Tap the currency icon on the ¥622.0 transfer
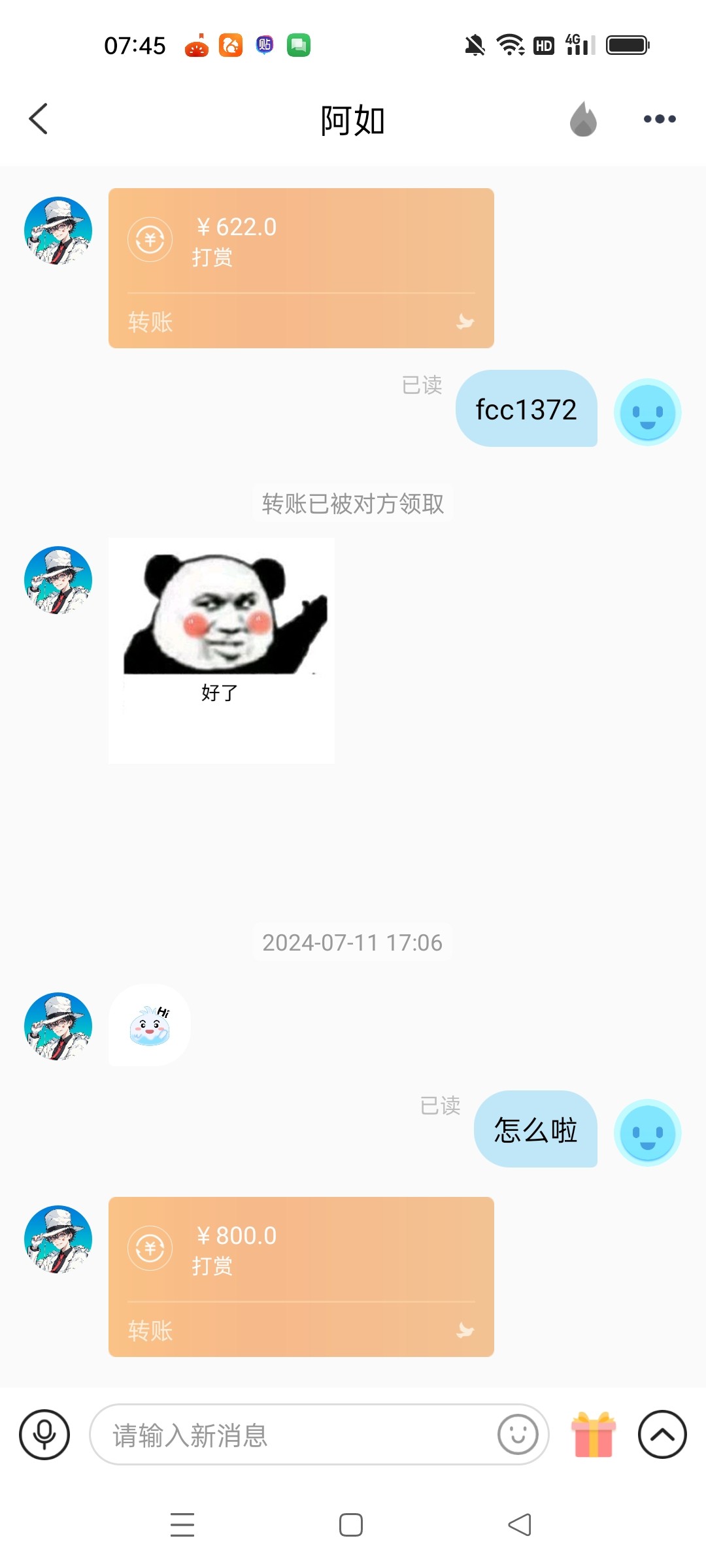 tap(149, 239)
